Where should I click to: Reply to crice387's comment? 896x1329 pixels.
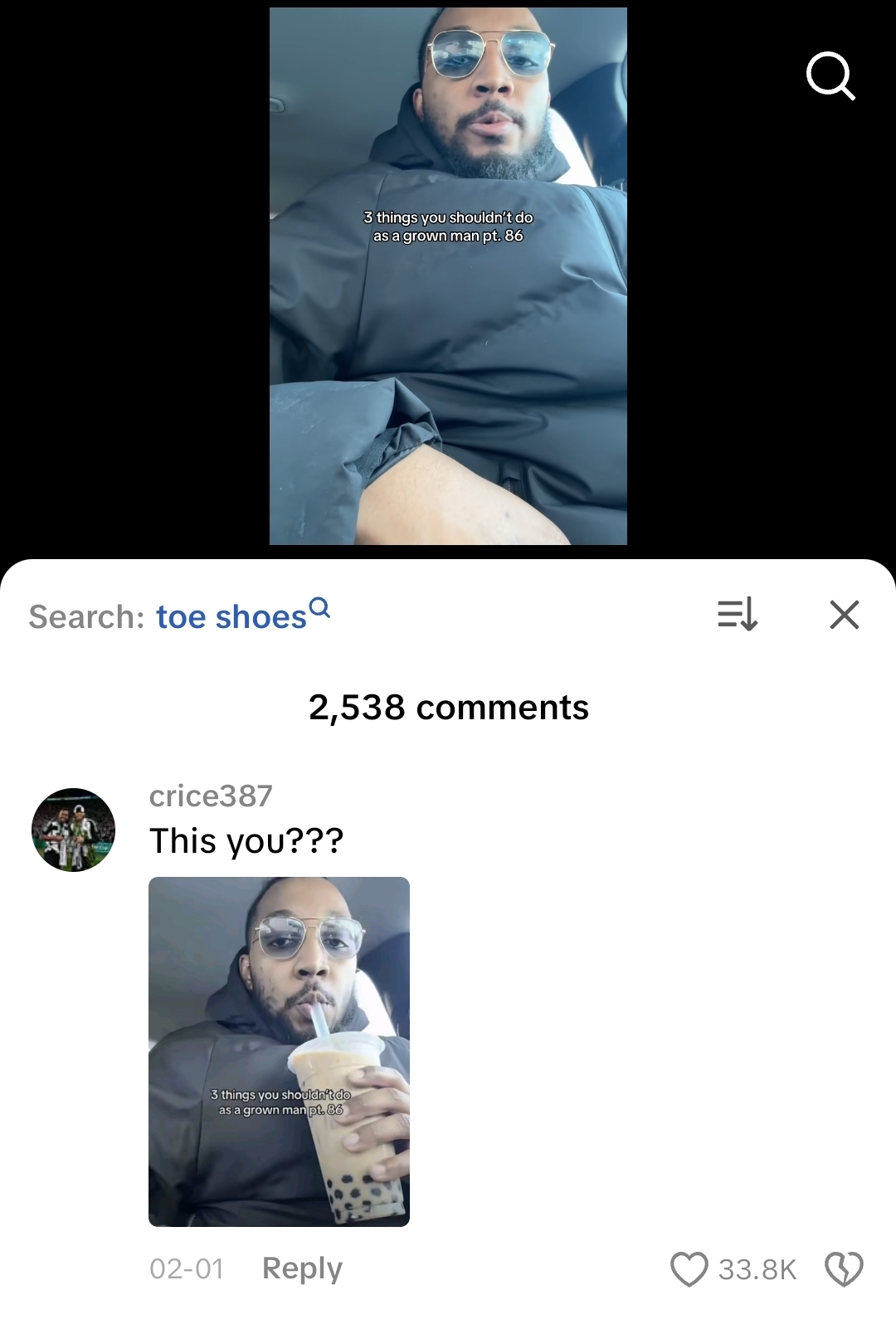(x=302, y=1268)
